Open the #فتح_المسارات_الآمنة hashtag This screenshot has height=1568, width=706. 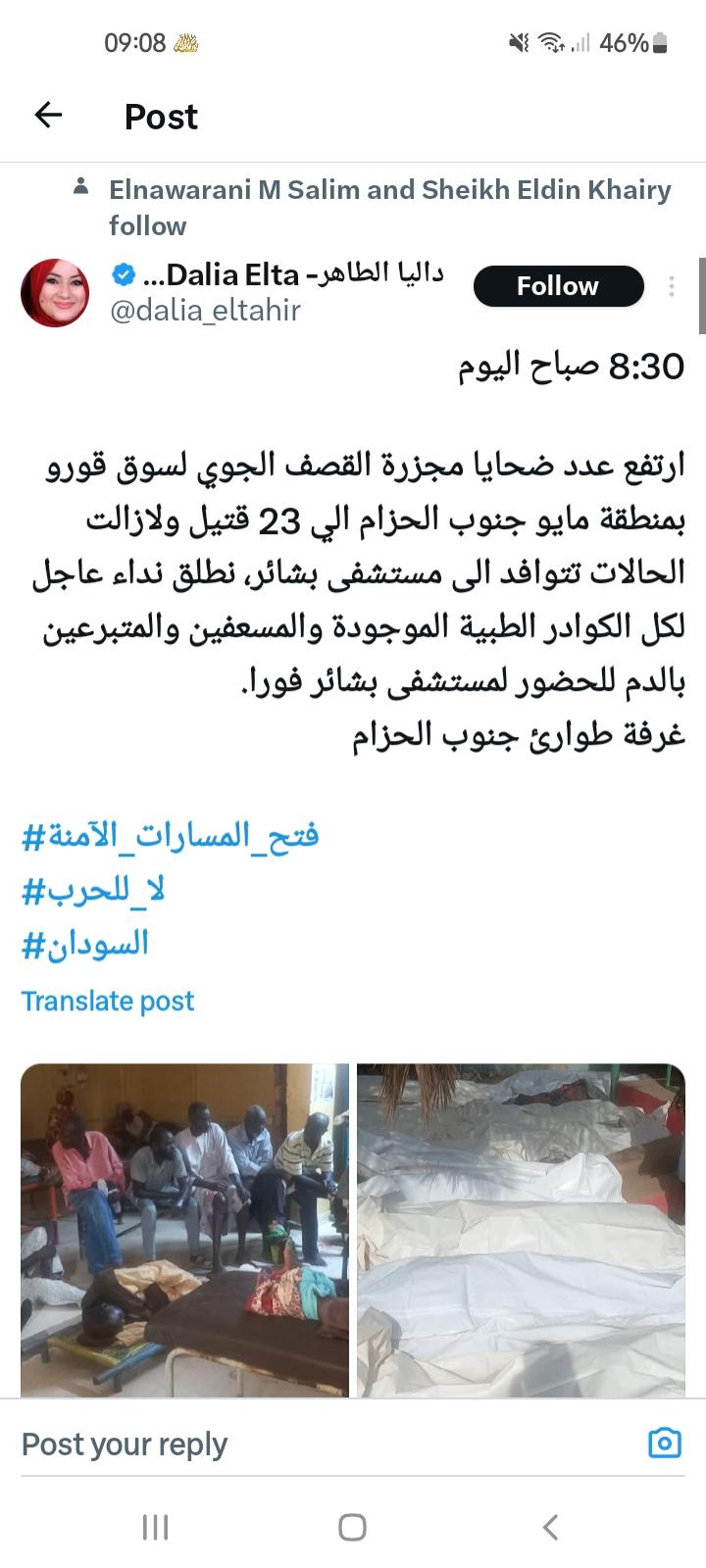coord(171,836)
